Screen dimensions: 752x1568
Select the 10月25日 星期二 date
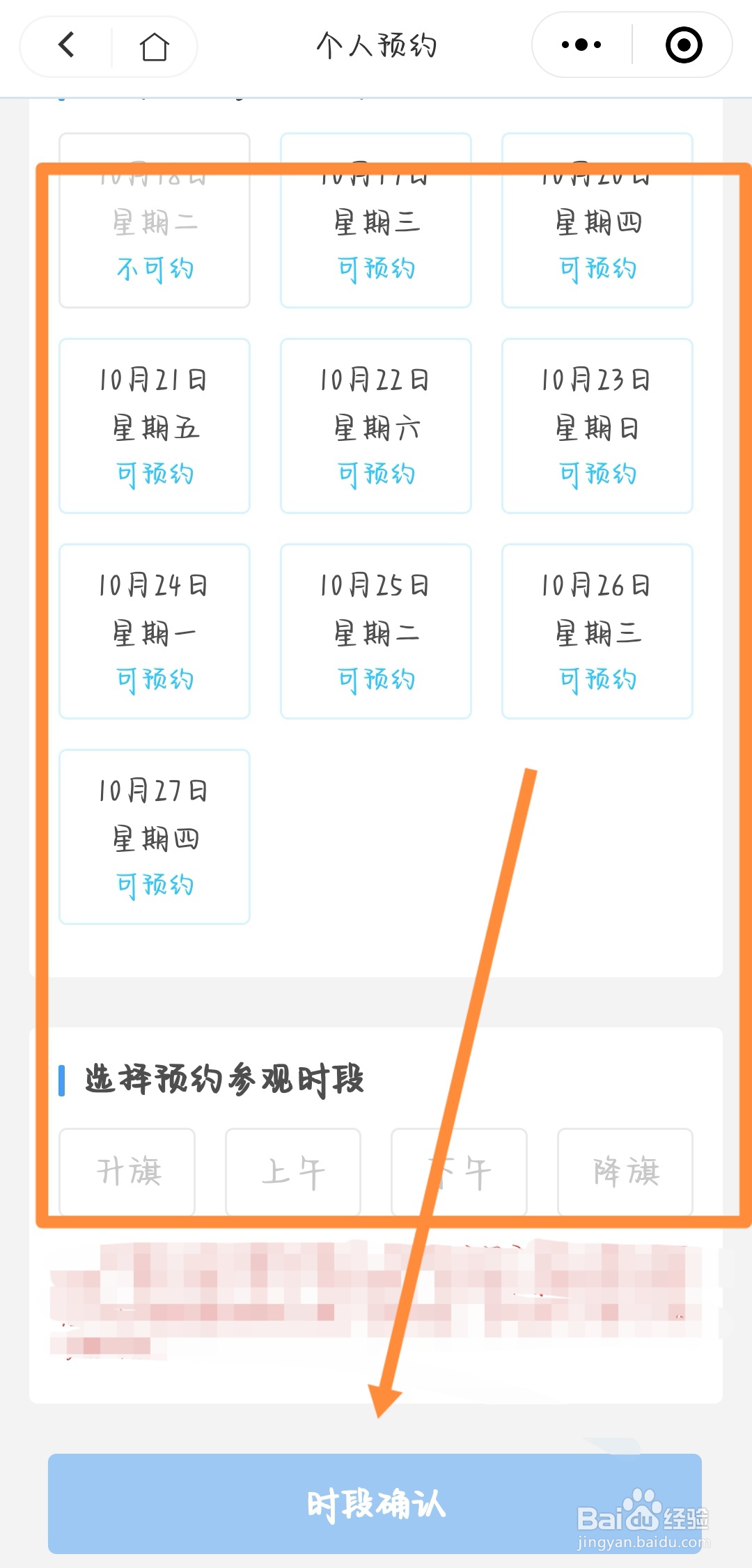(375, 630)
